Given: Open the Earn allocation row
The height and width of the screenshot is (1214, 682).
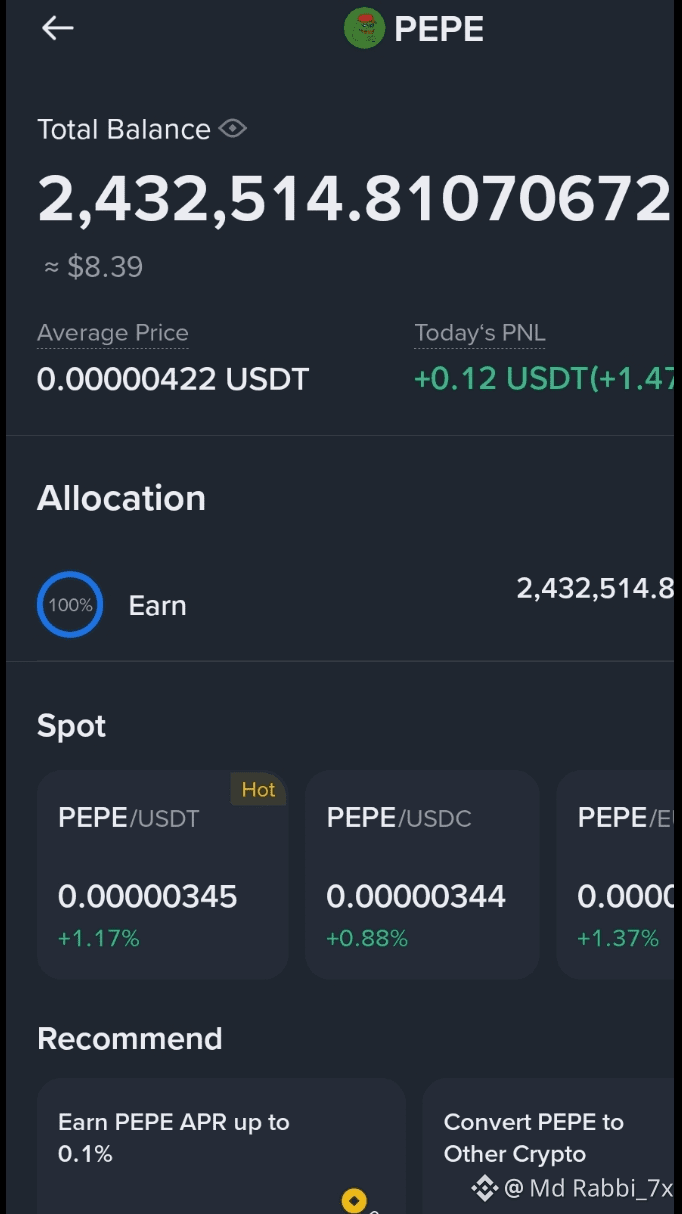Looking at the screenshot, I should click(341, 605).
